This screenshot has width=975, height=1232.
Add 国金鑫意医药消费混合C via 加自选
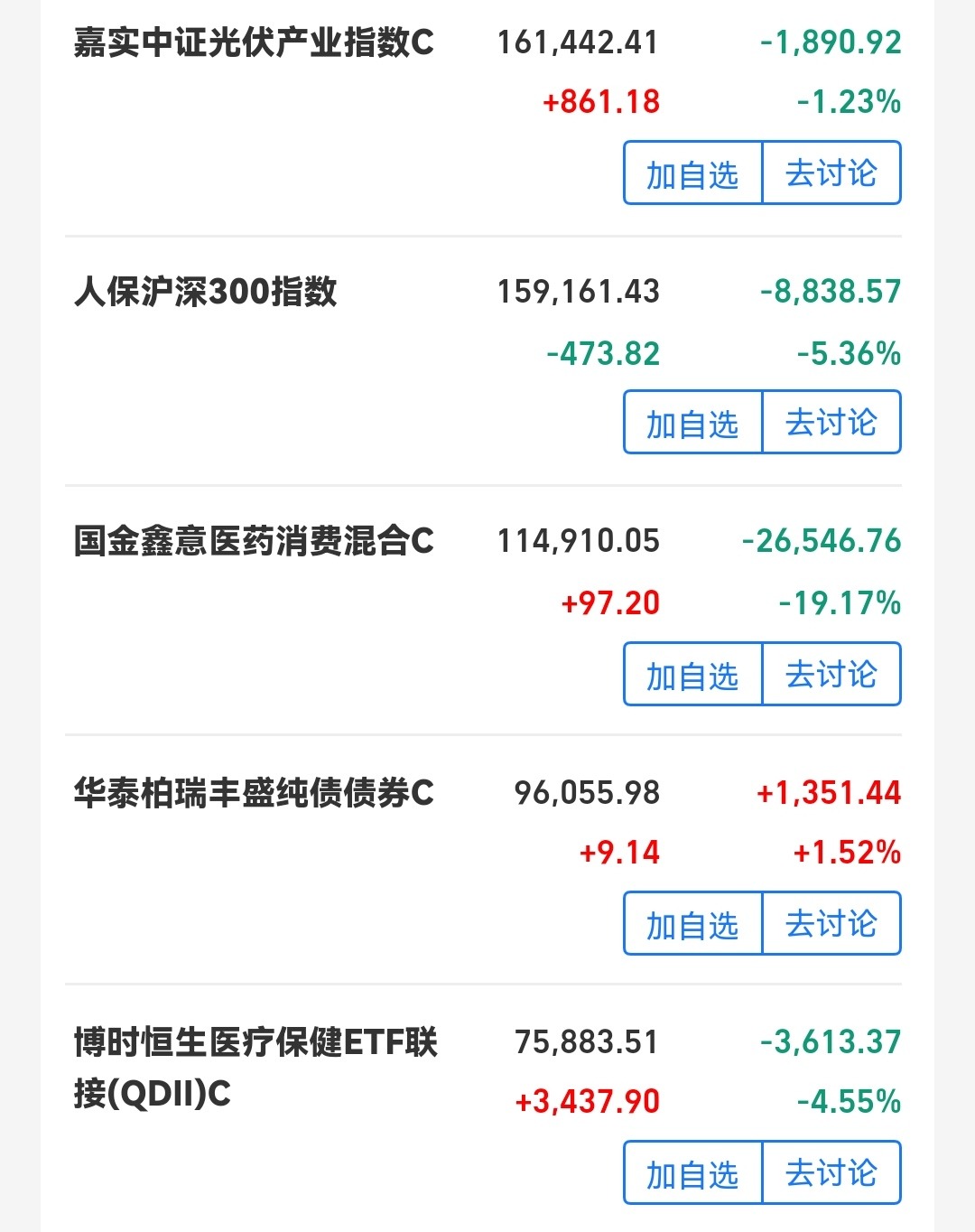[692, 674]
